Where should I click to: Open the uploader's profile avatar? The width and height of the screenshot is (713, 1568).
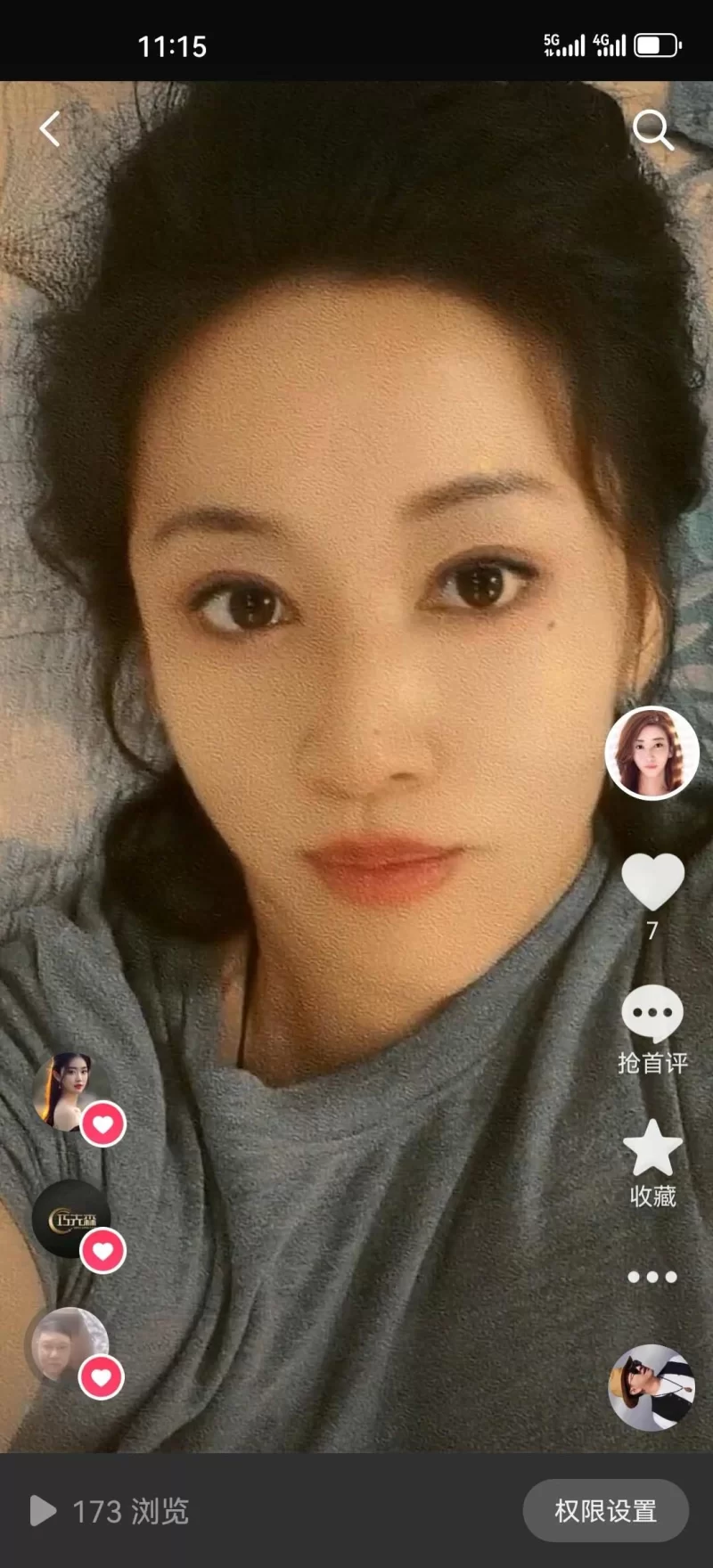[651, 753]
